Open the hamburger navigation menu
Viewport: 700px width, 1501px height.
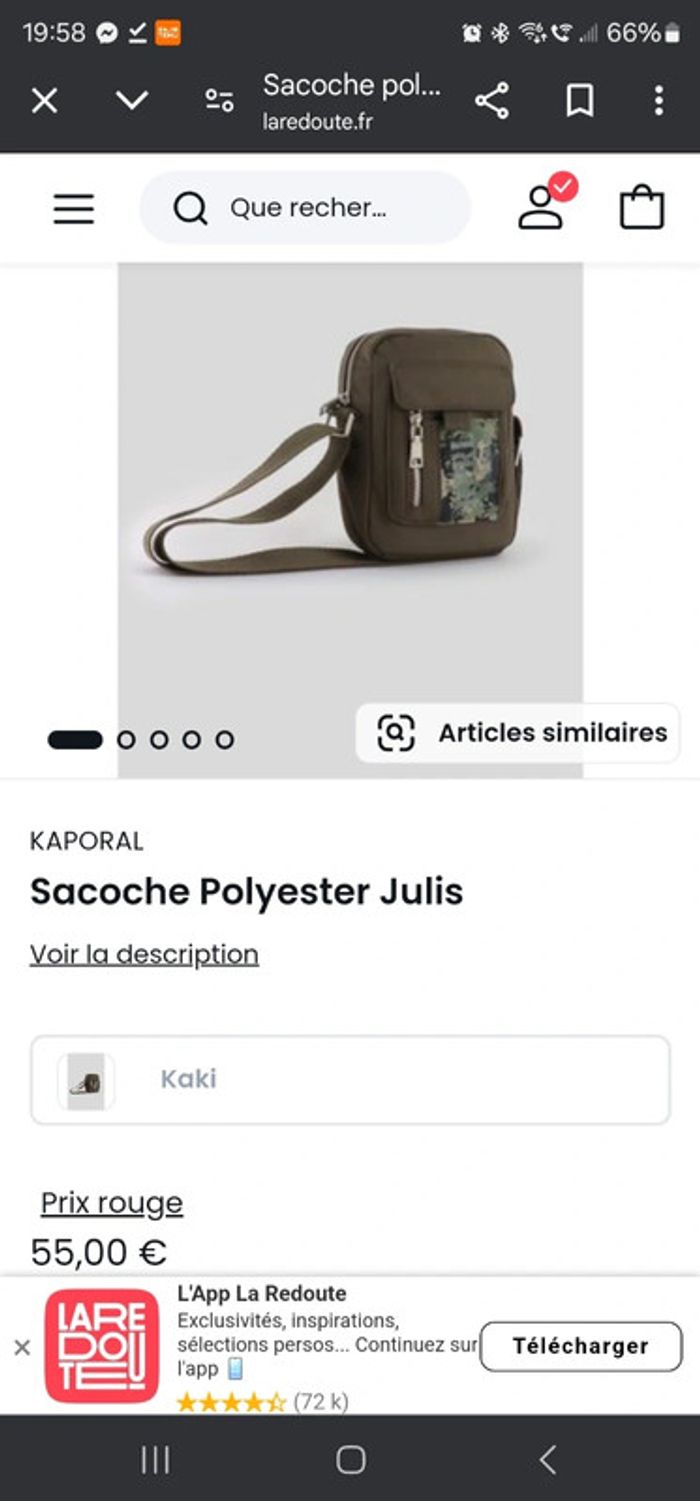73,208
